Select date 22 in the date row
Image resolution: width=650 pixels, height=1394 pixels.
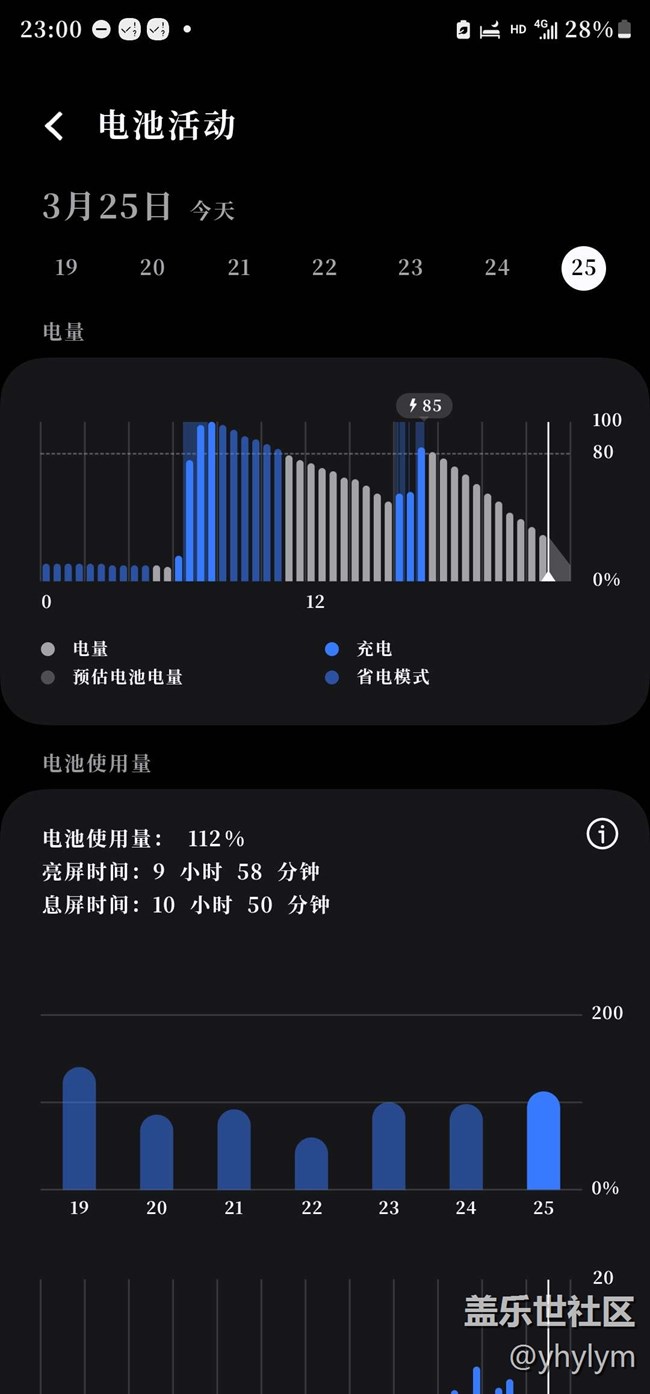pyautogui.click(x=324, y=267)
